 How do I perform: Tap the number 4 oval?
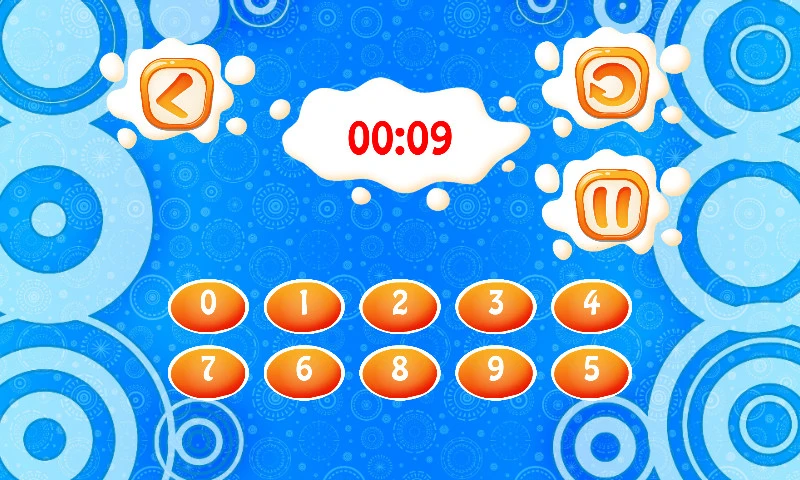coord(591,305)
